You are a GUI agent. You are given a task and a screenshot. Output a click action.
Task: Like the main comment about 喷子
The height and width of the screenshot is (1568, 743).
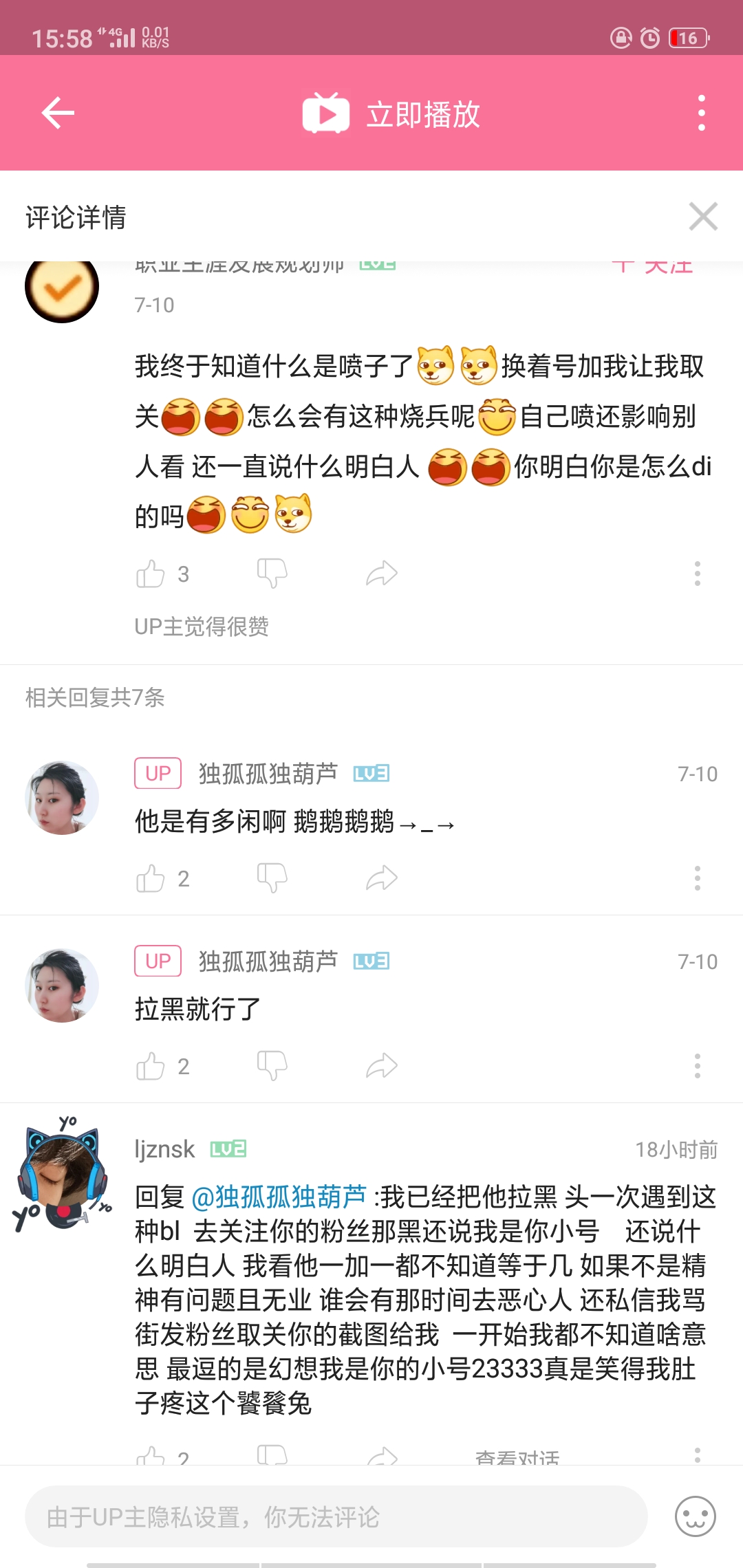(x=151, y=574)
